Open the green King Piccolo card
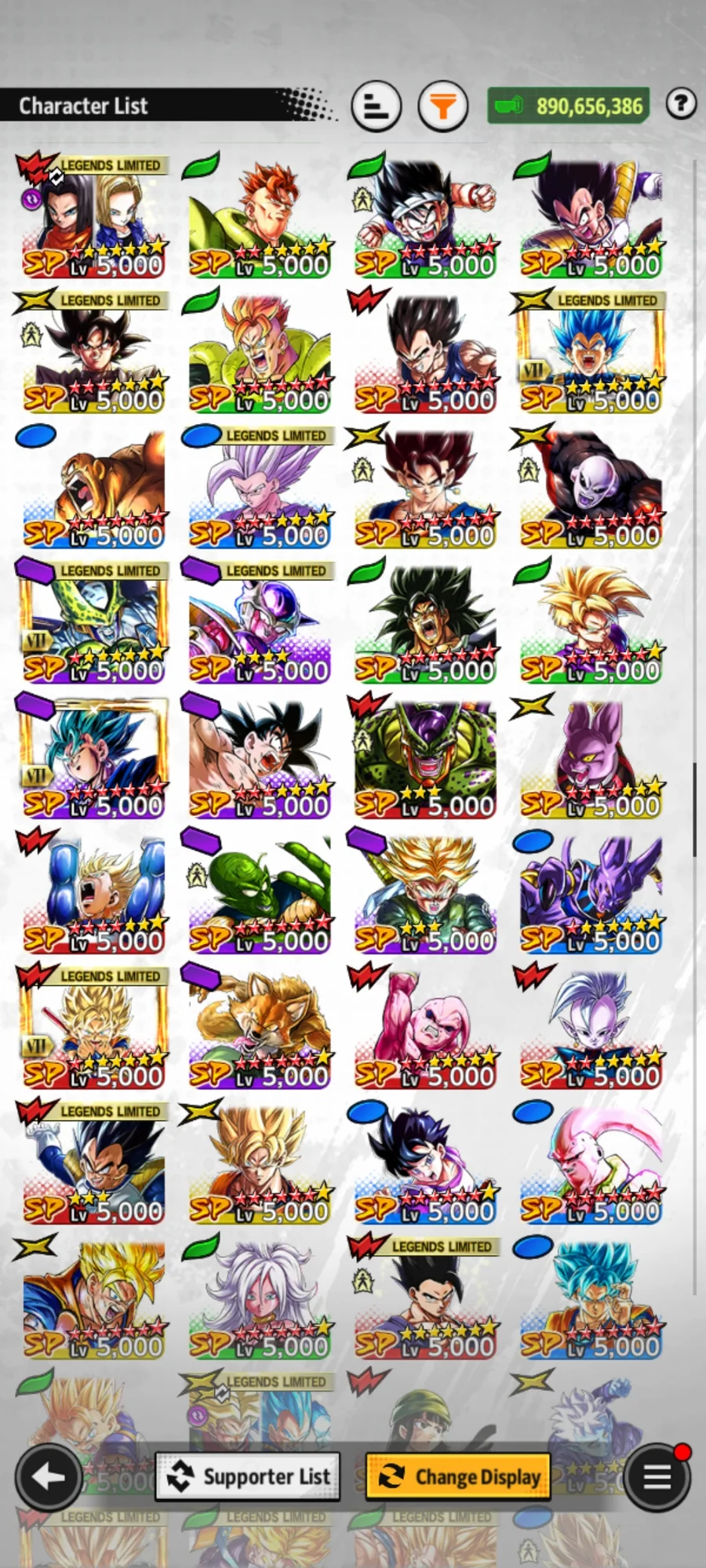The width and height of the screenshot is (706, 1568). tap(260, 894)
